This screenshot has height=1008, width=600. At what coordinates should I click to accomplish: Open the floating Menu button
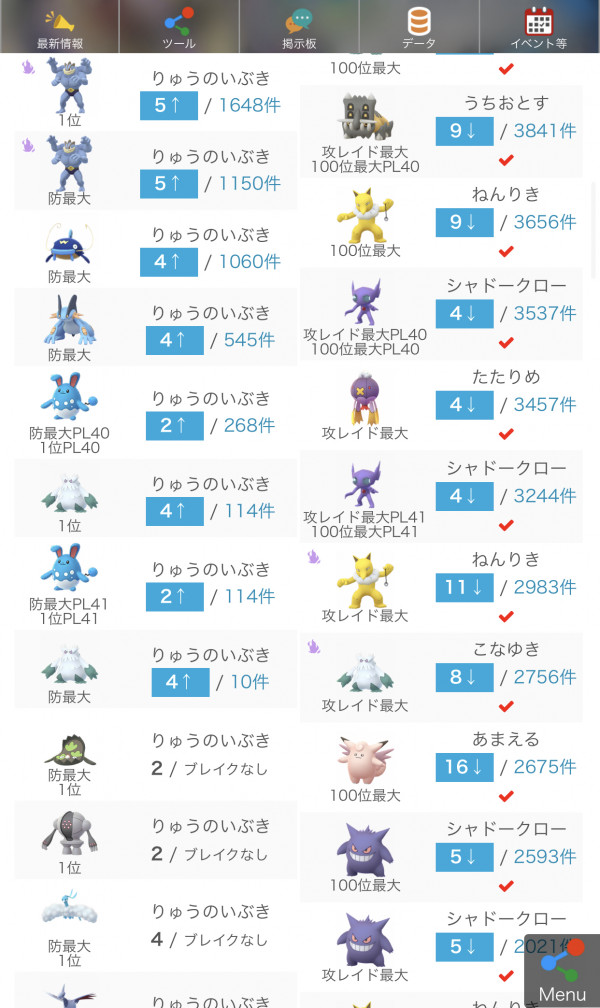point(562,971)
